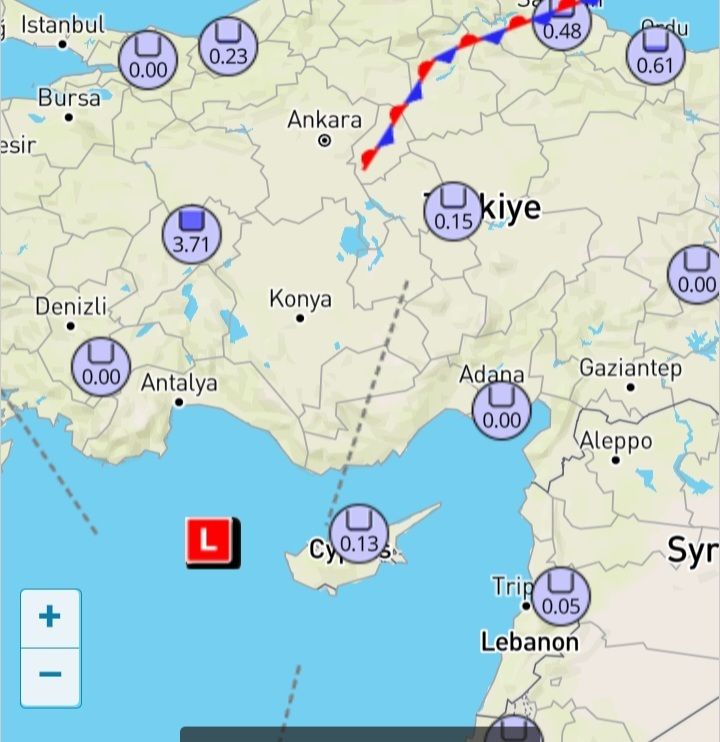This screenshot has width=720, height=742.
Task: Zoom out of the map
Action: tap(51, 677)
